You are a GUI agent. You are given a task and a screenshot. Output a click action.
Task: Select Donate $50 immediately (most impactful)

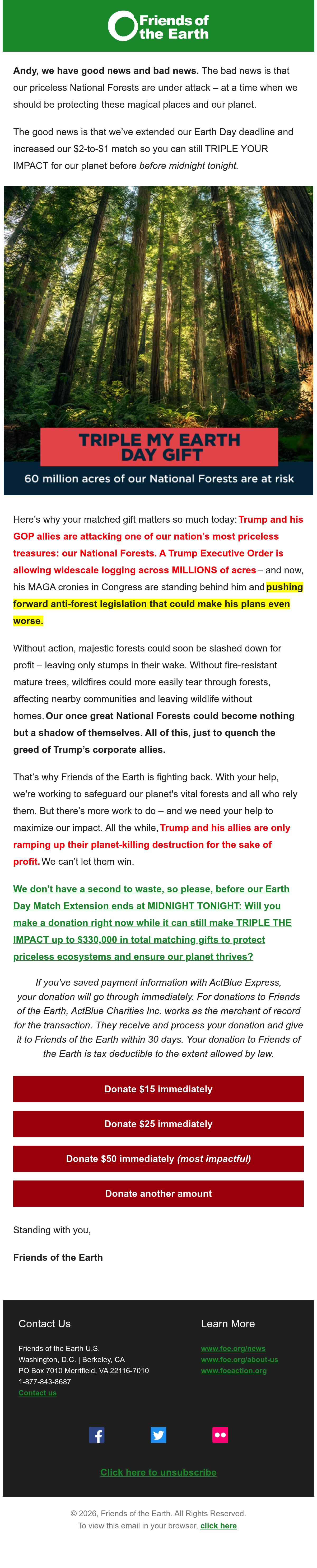[158, 1159]
